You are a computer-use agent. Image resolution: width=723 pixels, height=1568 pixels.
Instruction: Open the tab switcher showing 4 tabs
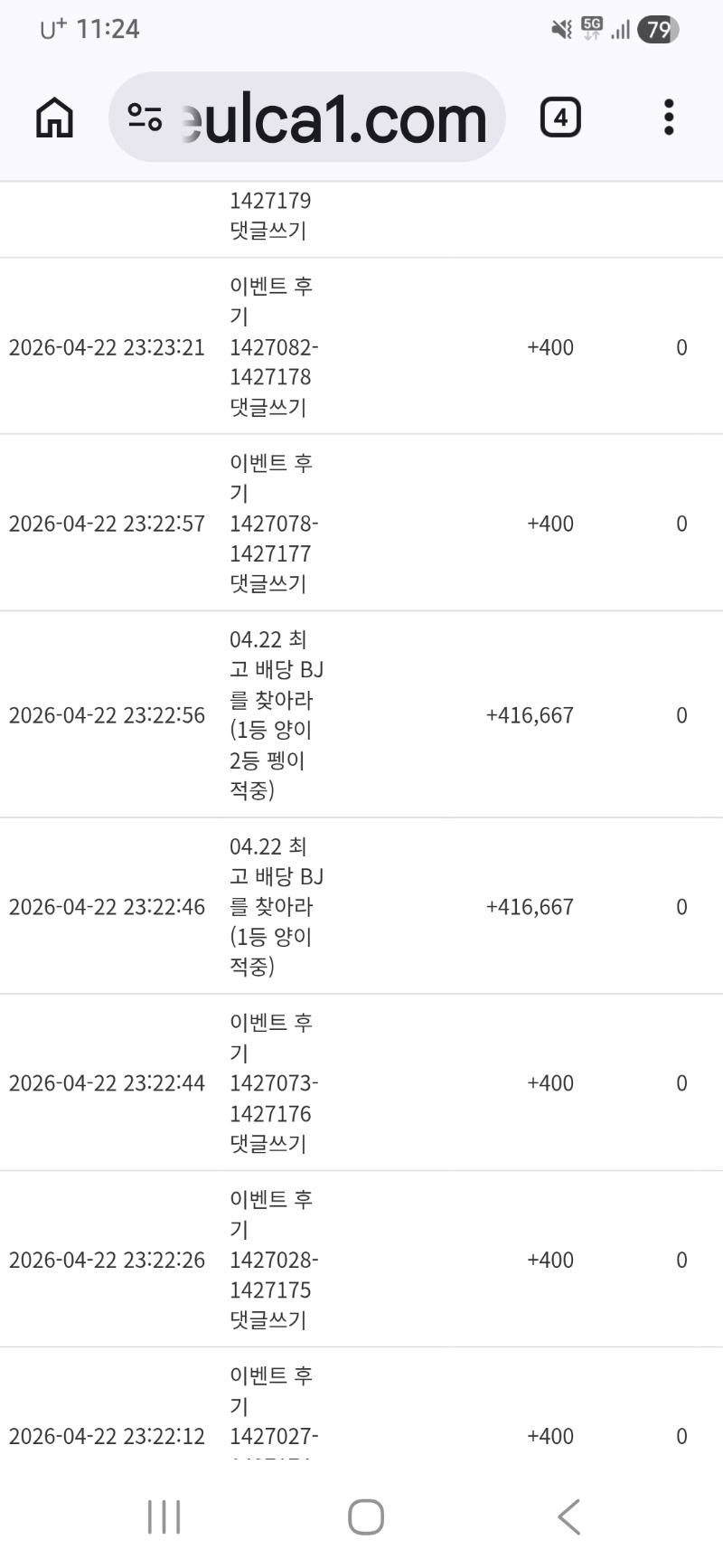click(560, 118)
